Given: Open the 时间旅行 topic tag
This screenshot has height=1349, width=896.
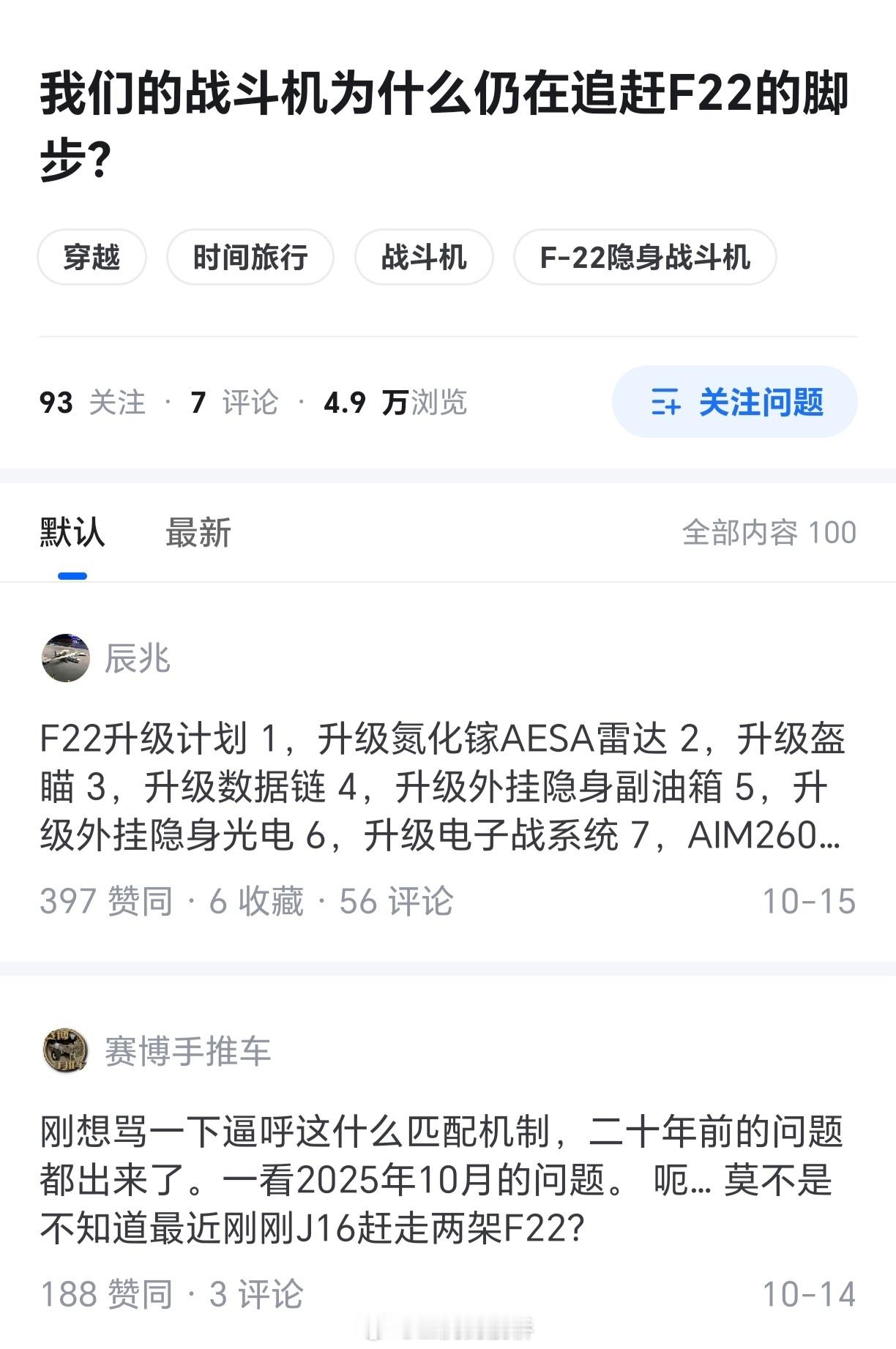Looking at the screenshot, I should click(x=250, y=257).
